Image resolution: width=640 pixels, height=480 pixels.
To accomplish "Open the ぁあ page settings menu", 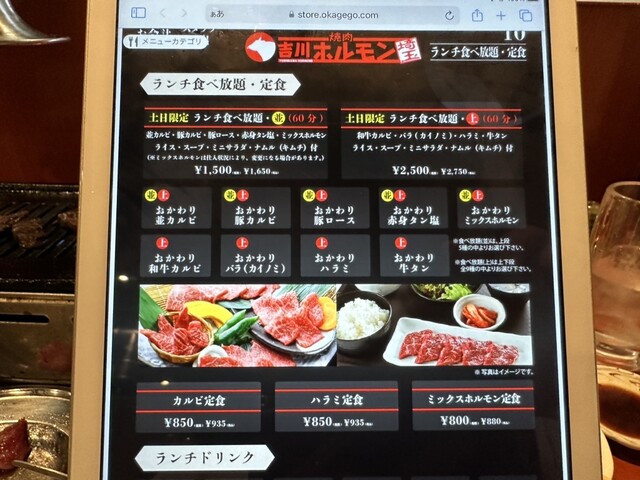I will pyautogui.click(x=214, y=14).
